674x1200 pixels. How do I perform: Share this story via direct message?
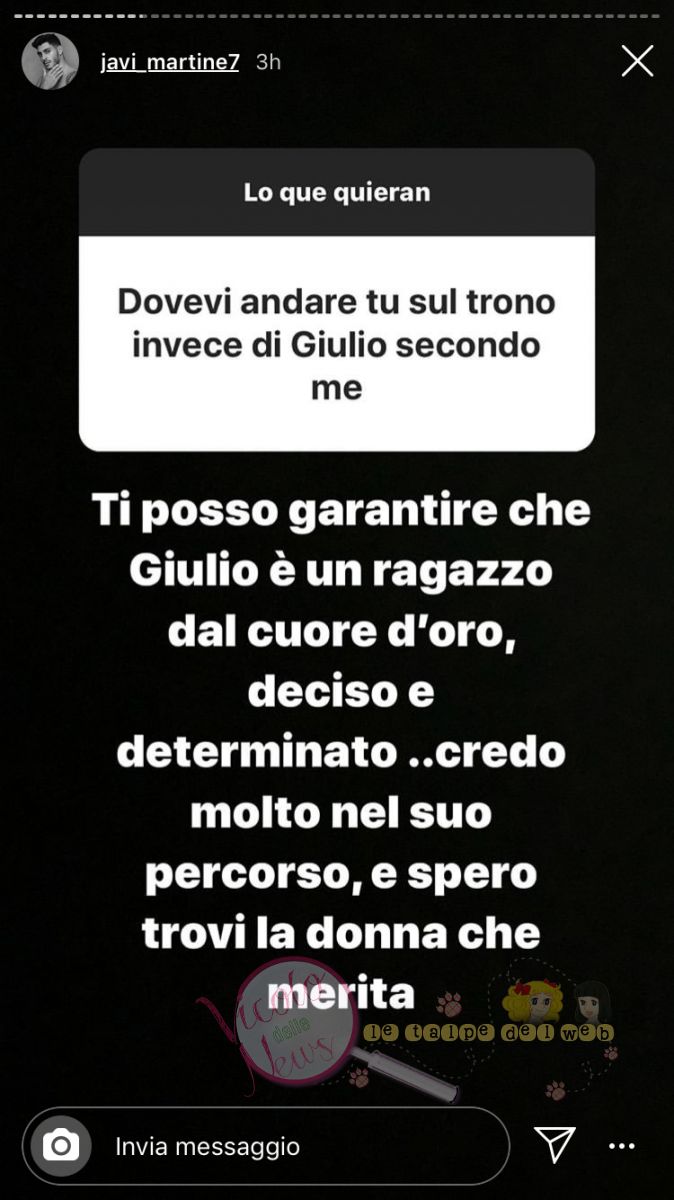[x=554, y=1145]
